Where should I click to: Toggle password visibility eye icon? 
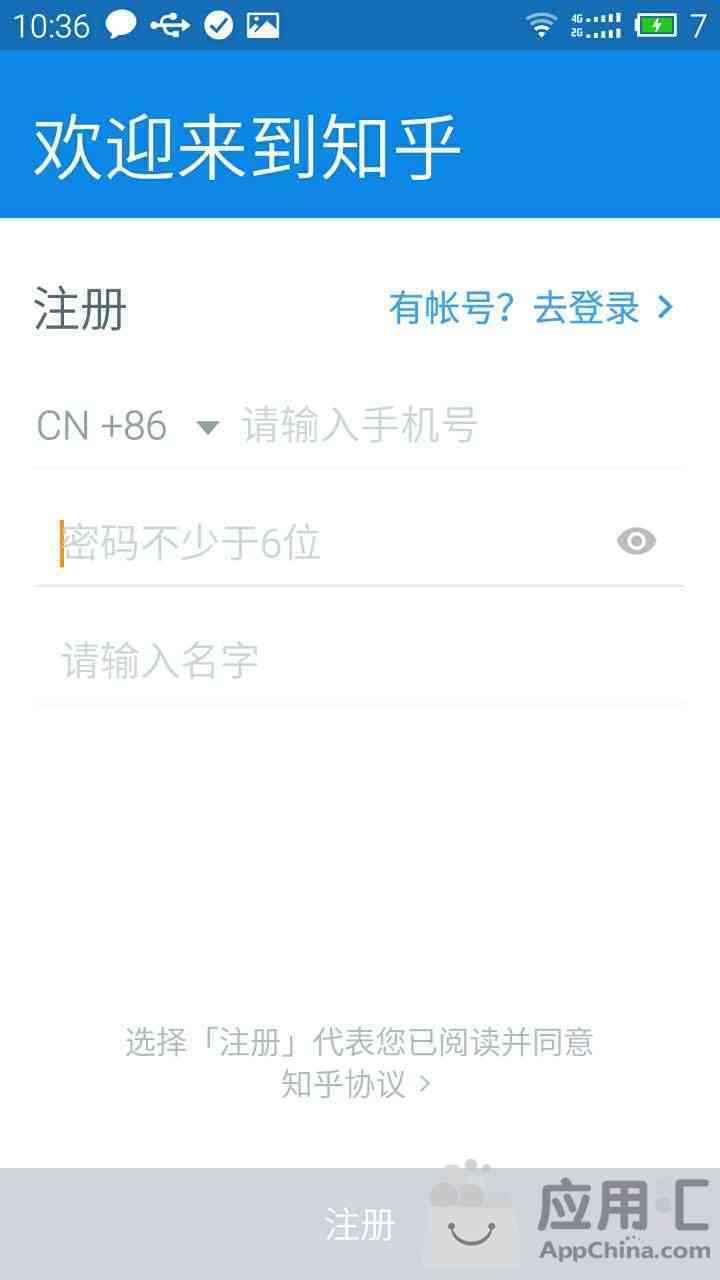[636, 542]
